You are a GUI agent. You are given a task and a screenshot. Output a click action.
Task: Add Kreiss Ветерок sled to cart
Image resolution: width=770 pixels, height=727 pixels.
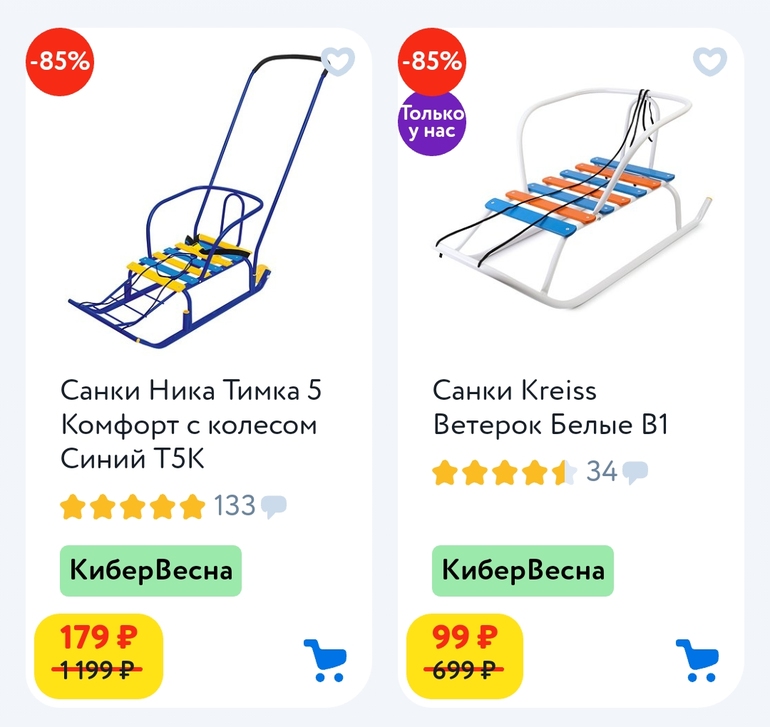(696, 659)
